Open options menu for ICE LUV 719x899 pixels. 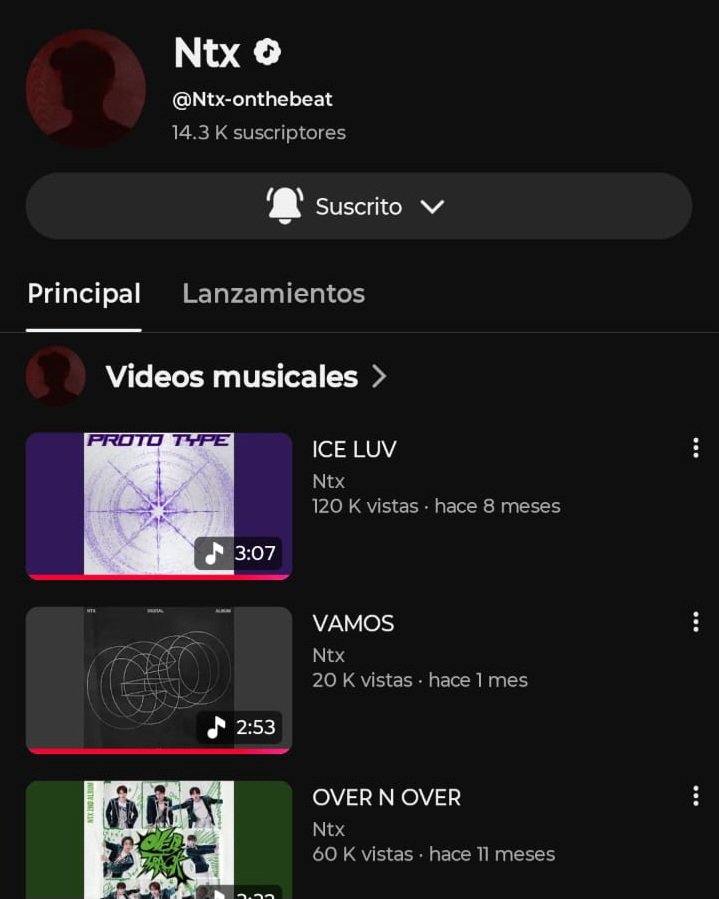click(695, 448)
